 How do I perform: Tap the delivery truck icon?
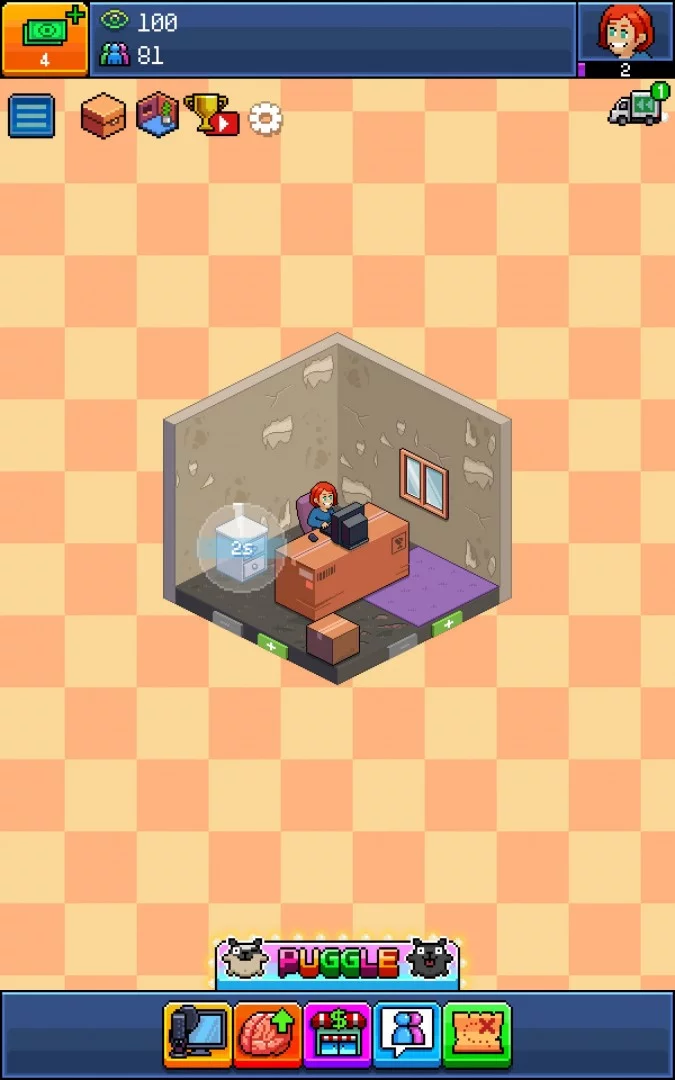pyautogui.click(x=638, y=104)
